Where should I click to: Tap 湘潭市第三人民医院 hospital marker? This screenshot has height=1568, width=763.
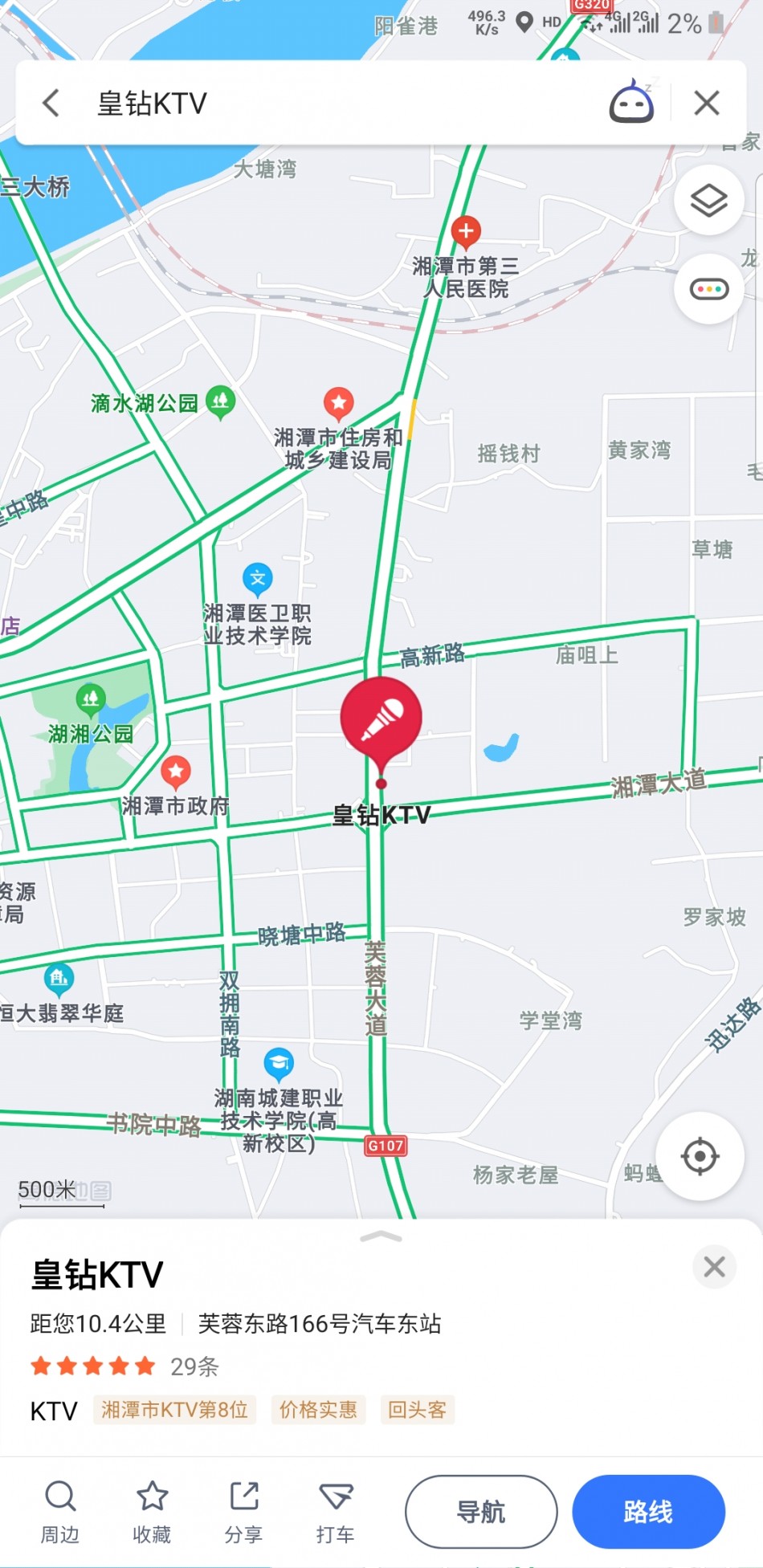(466, 231)
